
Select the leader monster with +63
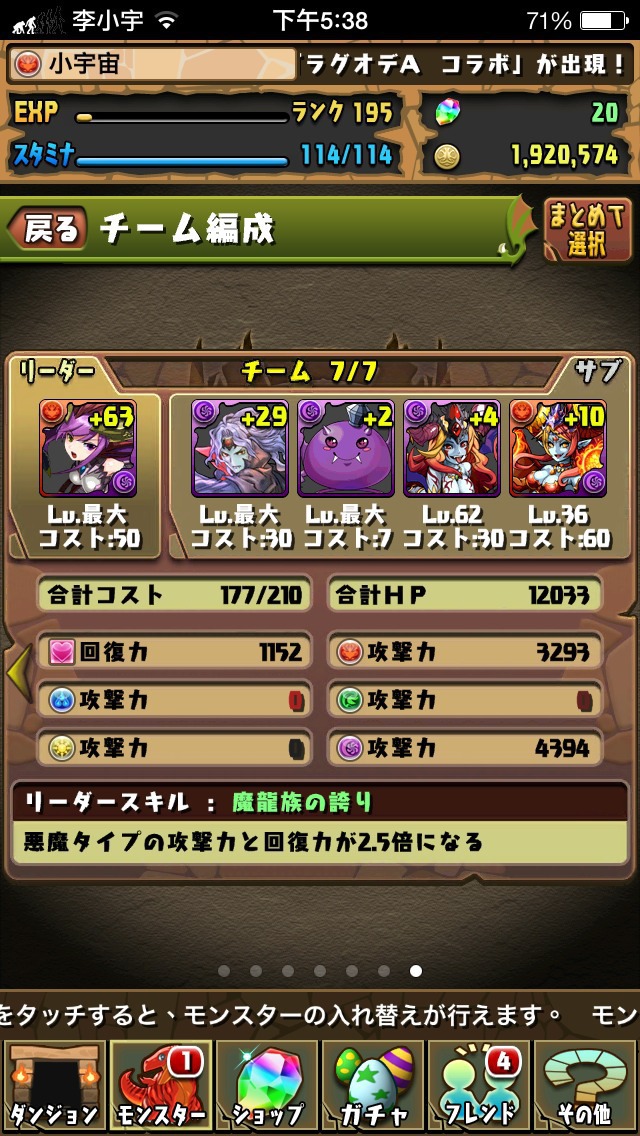[x=88, y=448]
